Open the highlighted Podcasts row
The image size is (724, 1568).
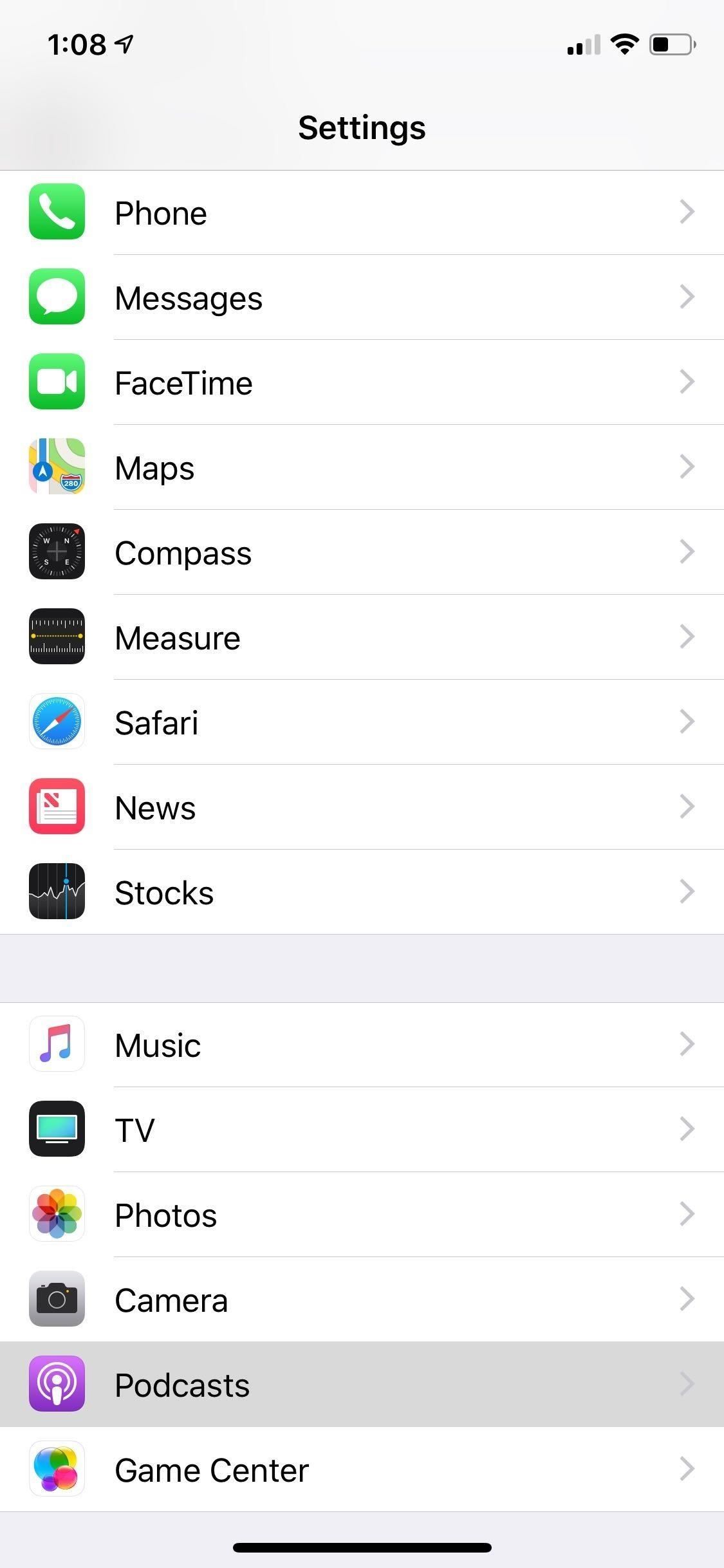click(360, 1385)
